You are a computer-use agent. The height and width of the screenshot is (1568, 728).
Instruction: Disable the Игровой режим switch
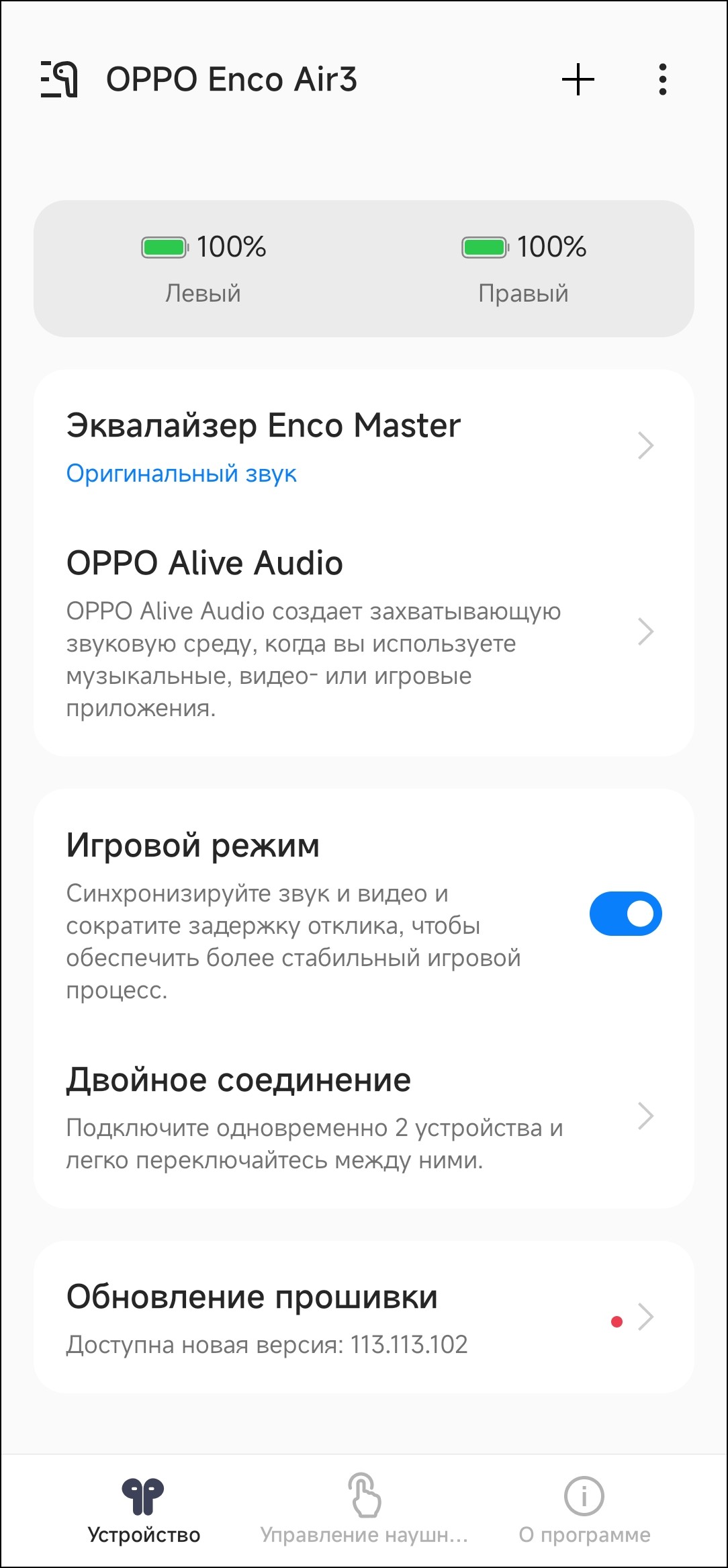pos(625,914)
